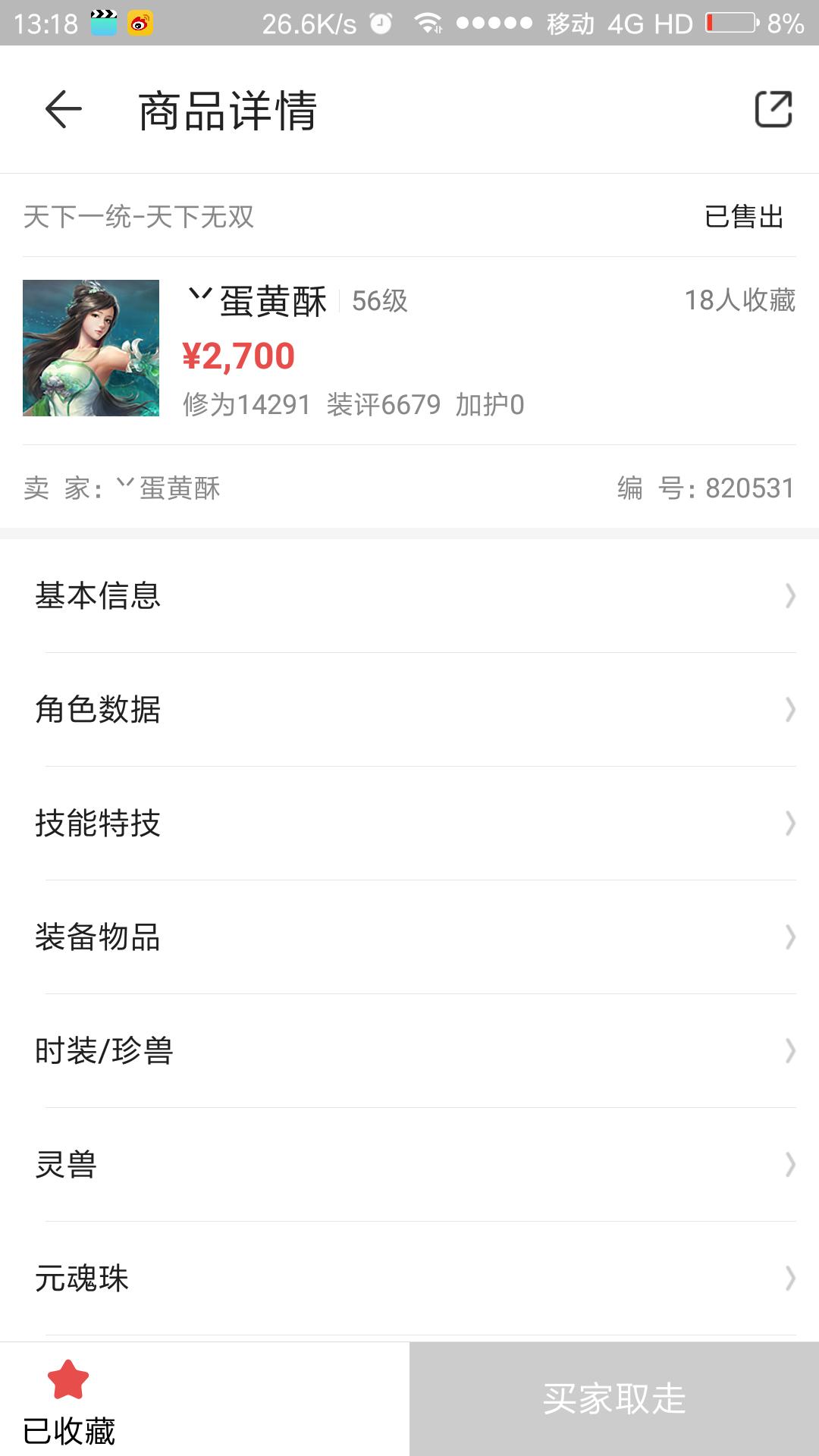View 技能特技 details
819x1456 pixels.
[x=409, y=824]
